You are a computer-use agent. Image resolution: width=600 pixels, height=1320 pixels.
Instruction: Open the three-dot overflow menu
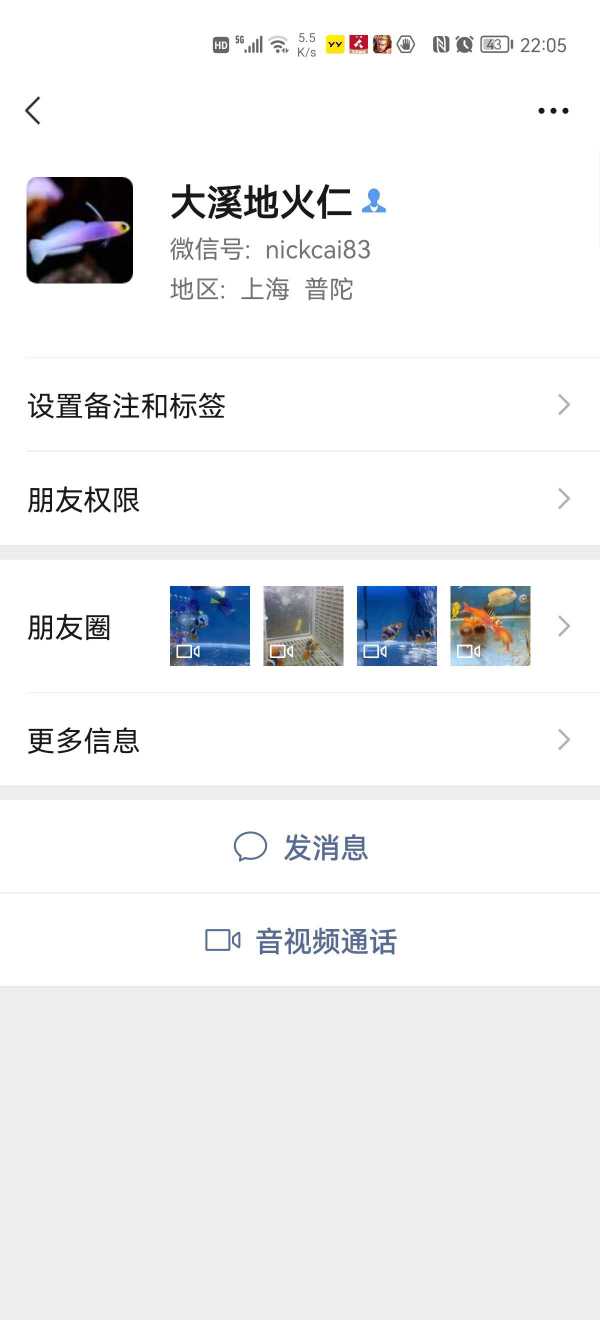(553, 111)
